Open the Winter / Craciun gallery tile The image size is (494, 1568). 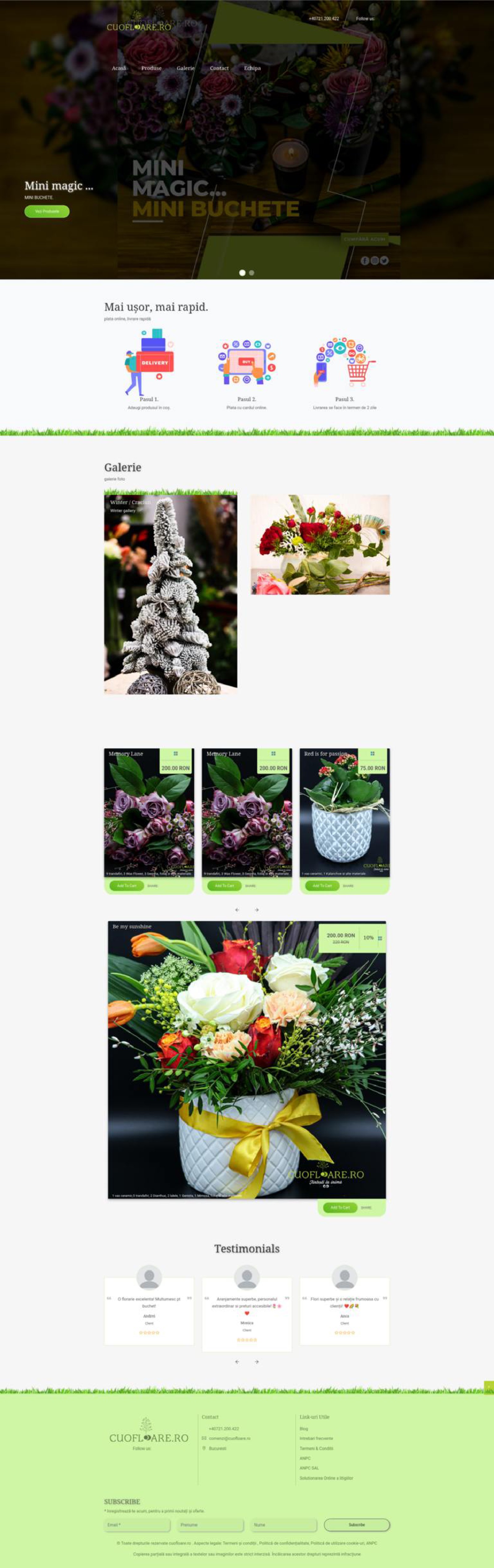click(x=170, y=593)
